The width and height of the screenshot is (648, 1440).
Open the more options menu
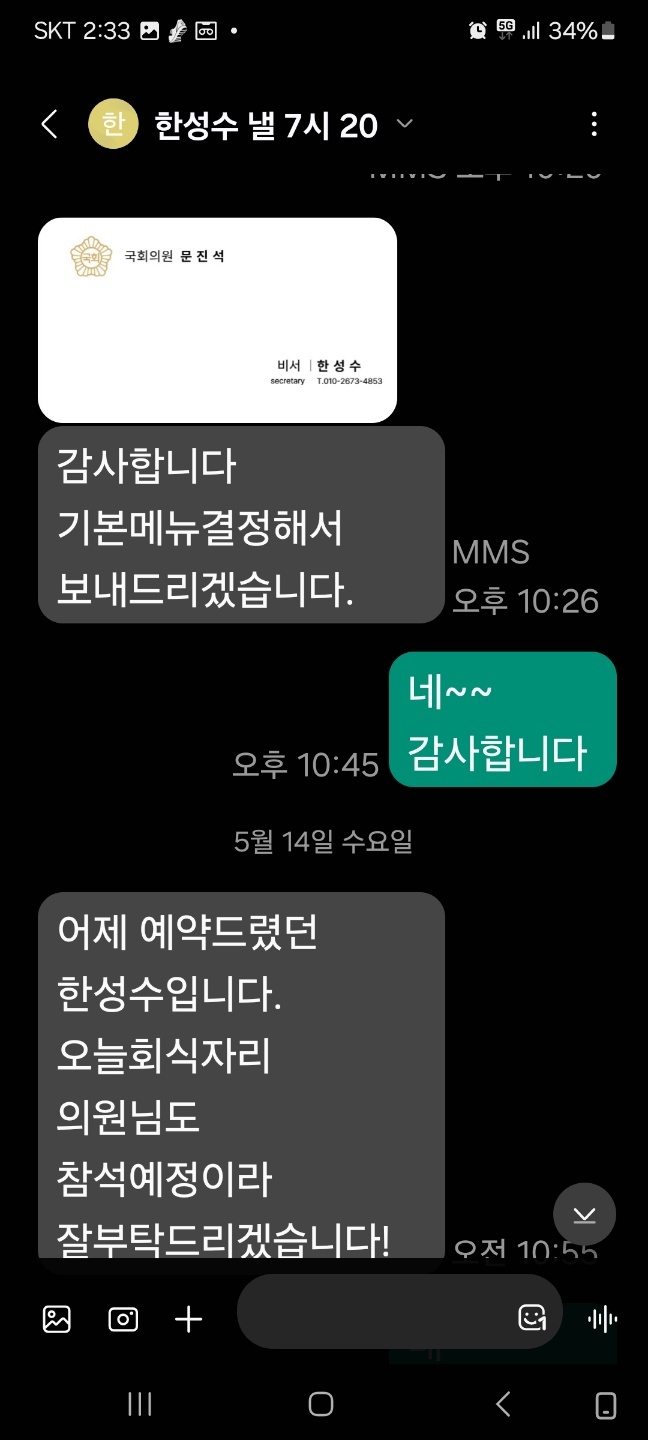[594, 124]
